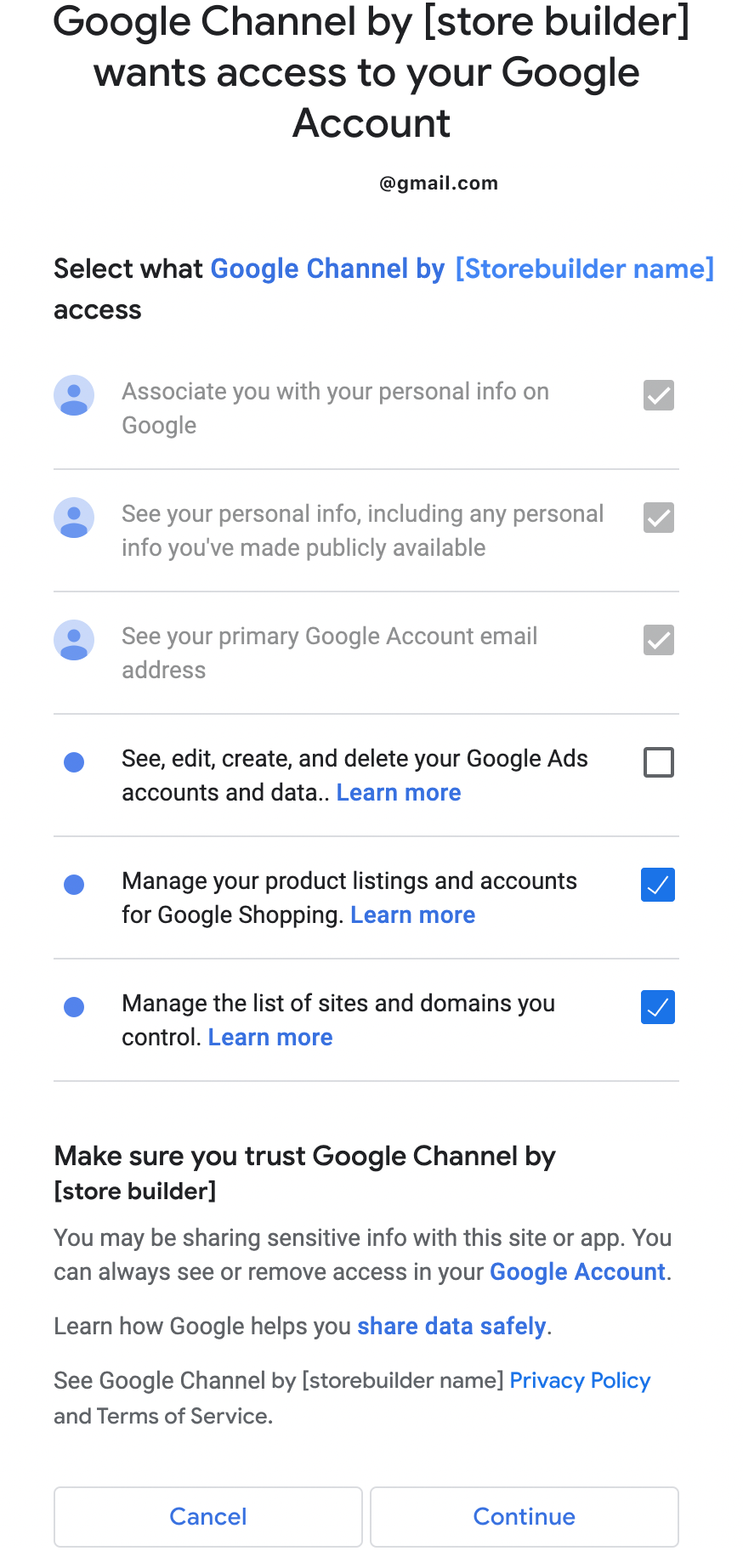Enable the Google Ads accounts and data checkbox
Screen dimensions: 743x1568
[x=657, y=761]
